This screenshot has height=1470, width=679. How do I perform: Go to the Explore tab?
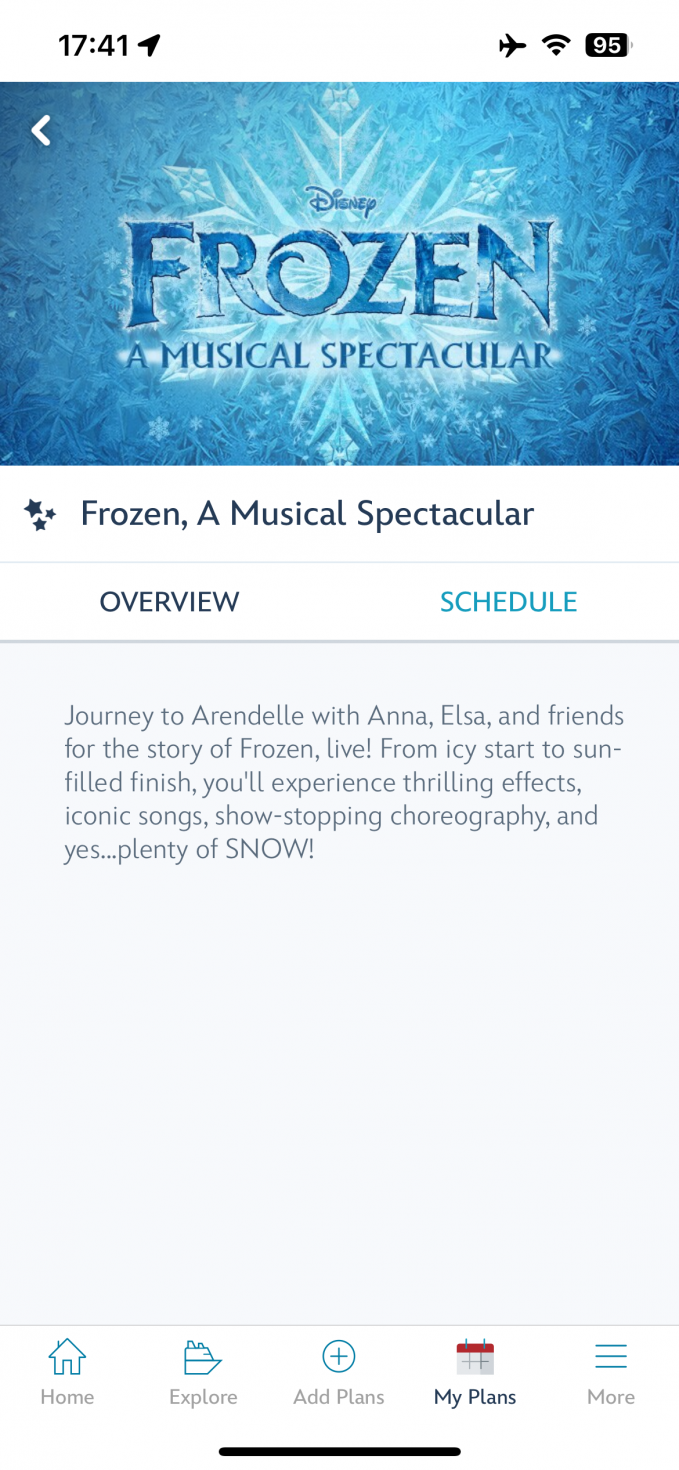[x=203, y=1372]
